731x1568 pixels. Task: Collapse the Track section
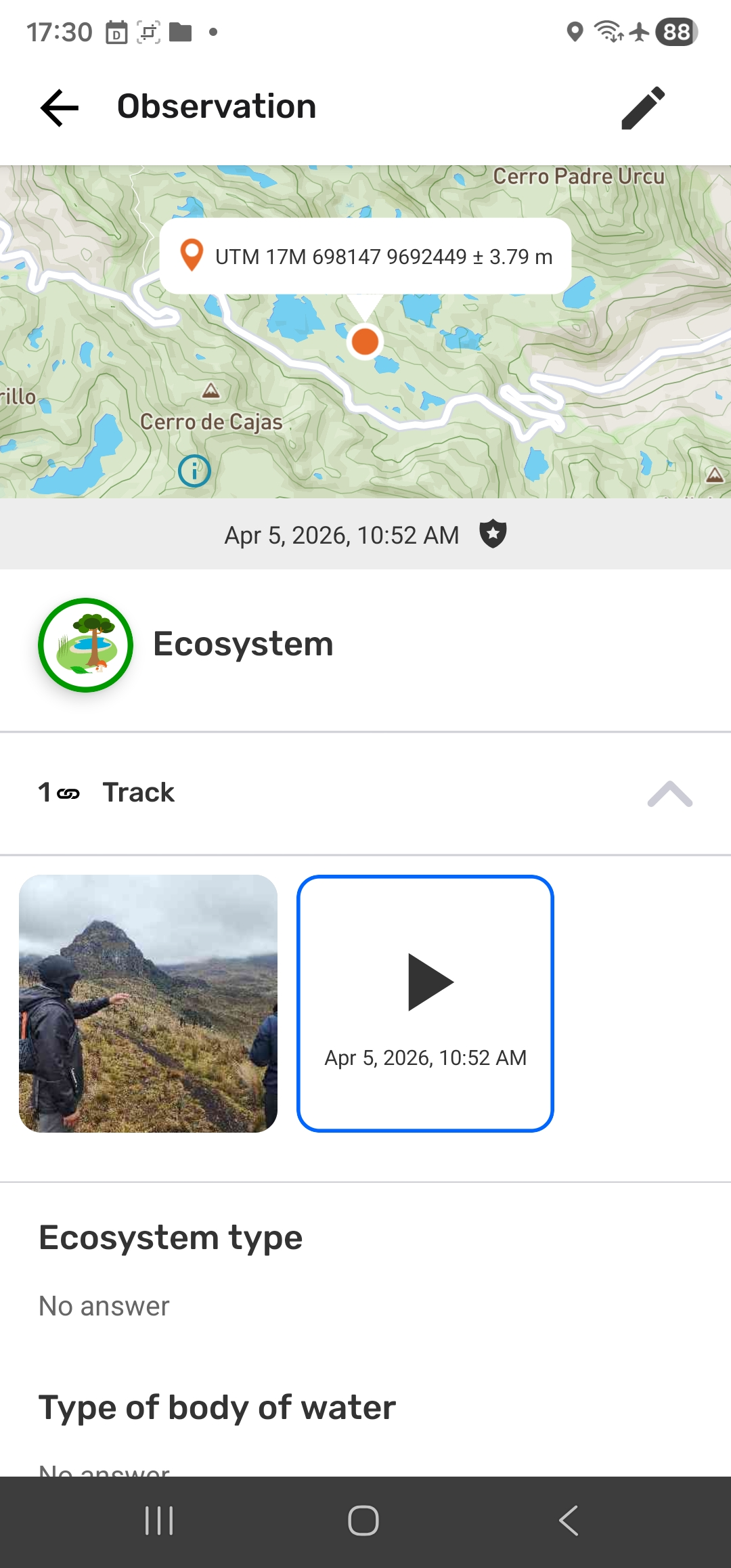pos(669,793)
